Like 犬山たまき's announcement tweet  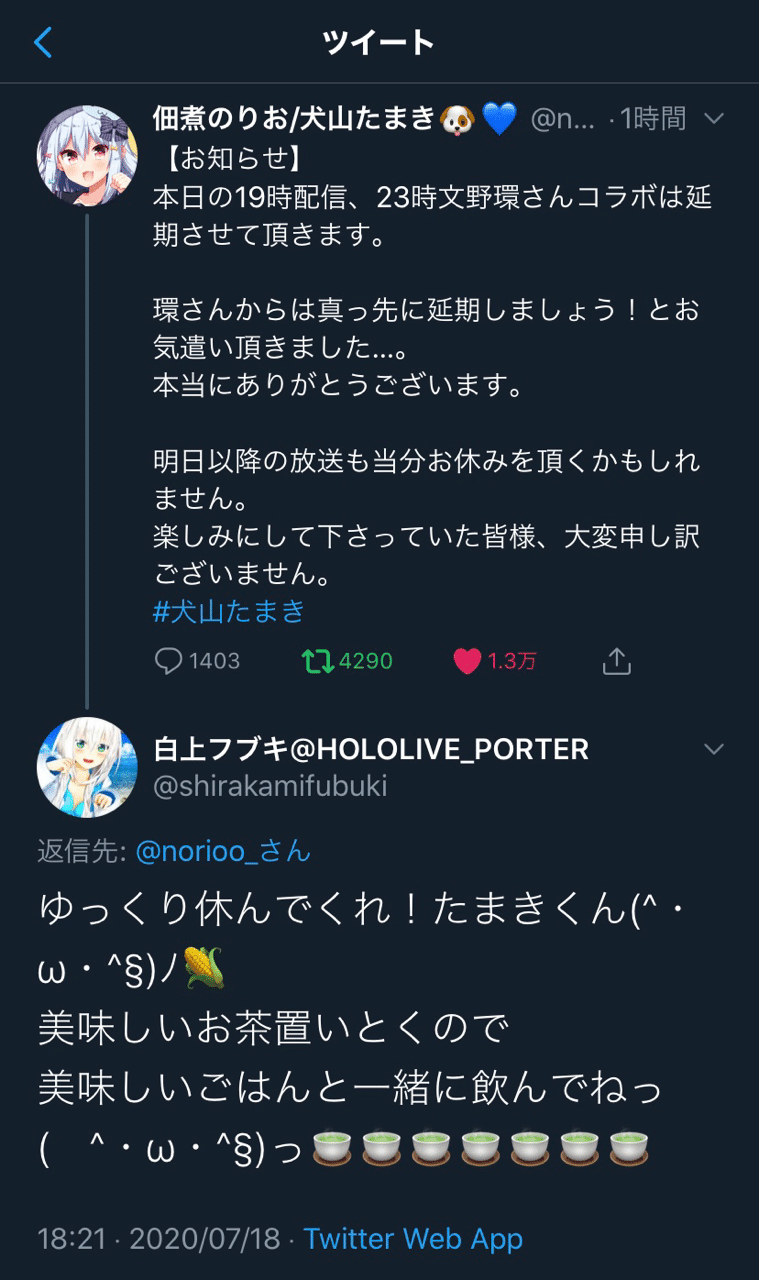467,661
